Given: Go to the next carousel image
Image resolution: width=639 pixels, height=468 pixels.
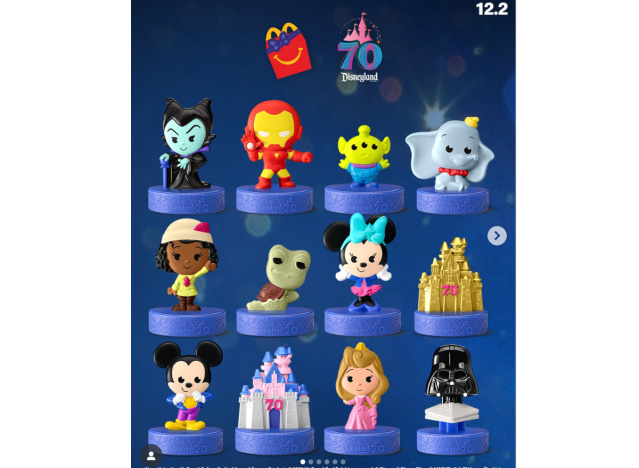Looking at the screenshot, I should point(497,236).
